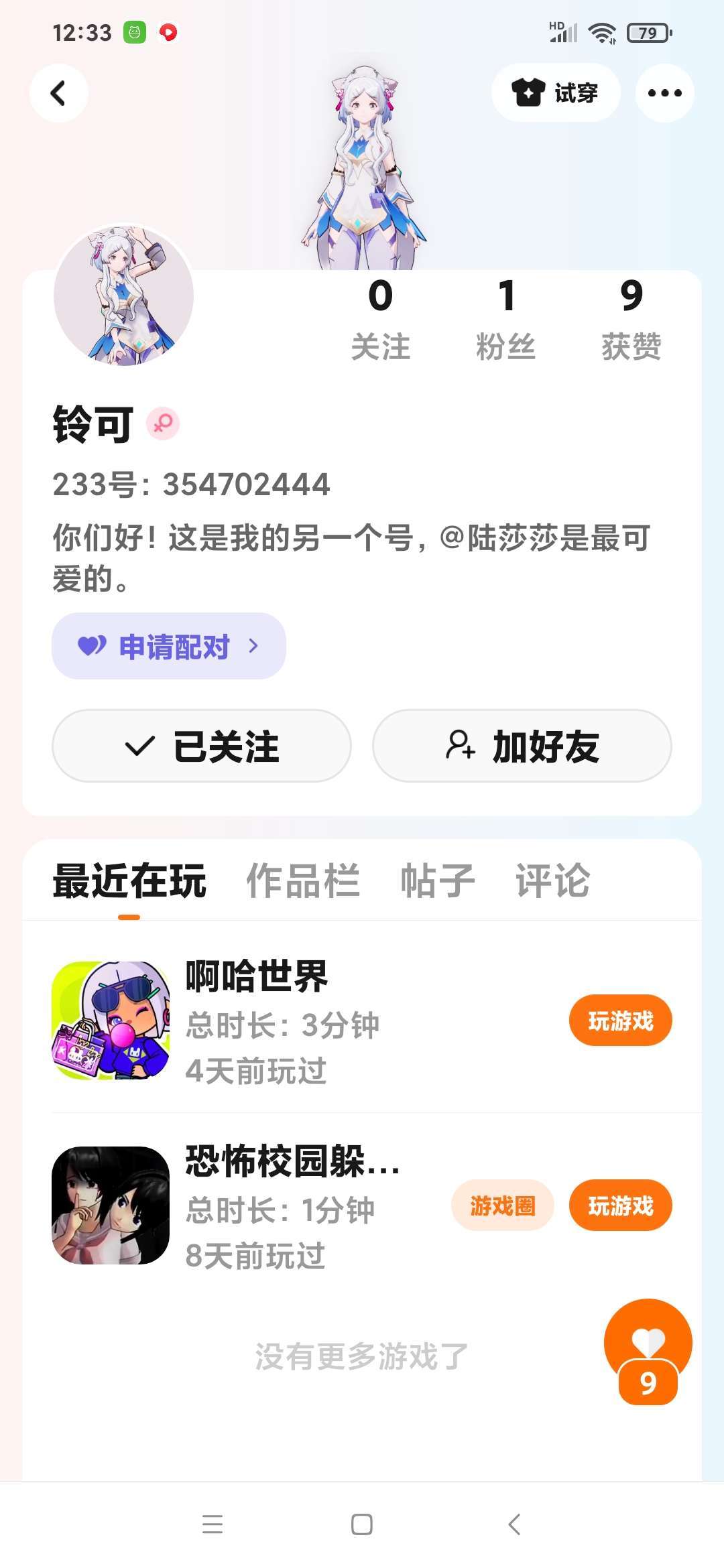The height and width of the screenshot is (1568, 724).
Task: Tap the system home button
Action: (x=362, y=1524)
